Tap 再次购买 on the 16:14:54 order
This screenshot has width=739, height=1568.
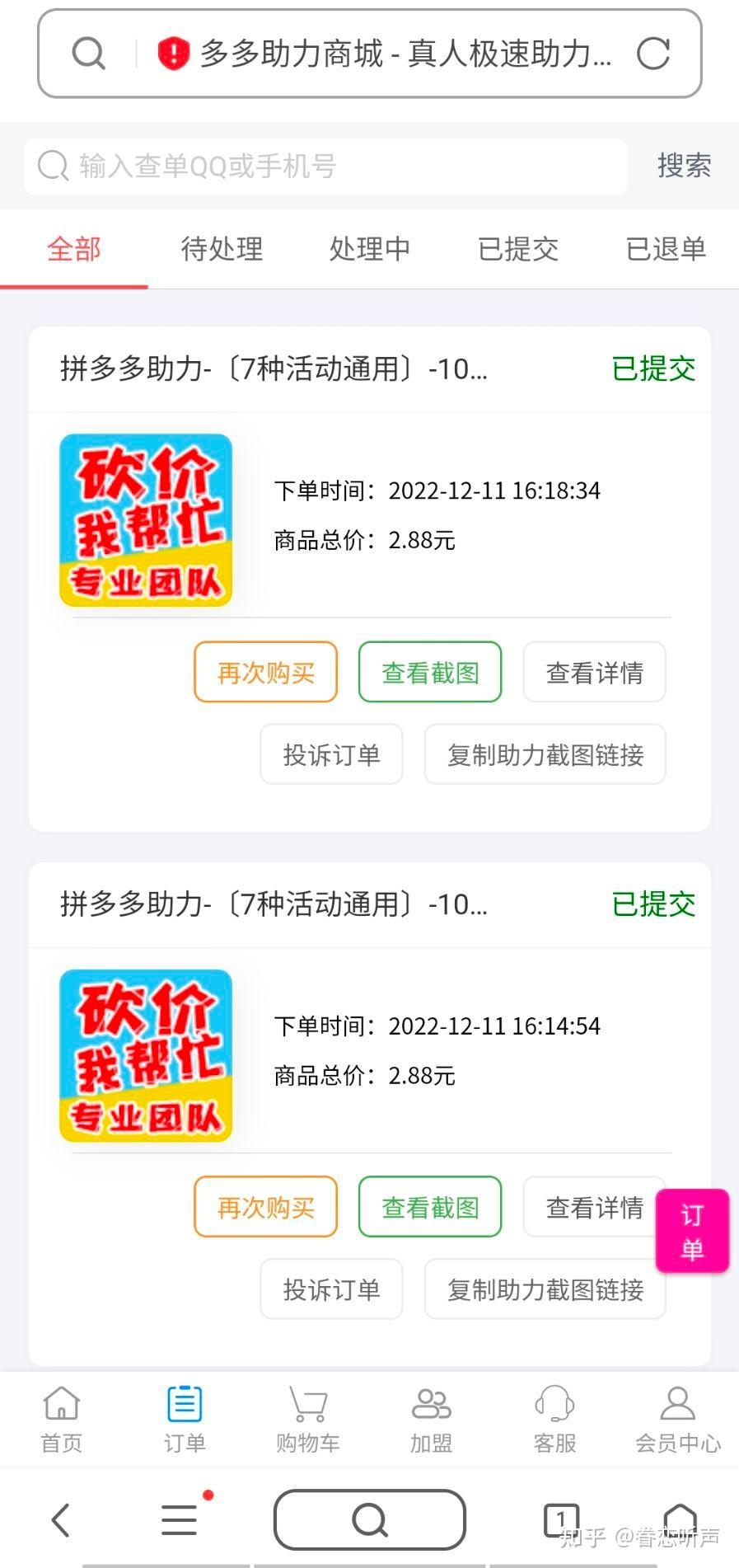(x=266, y=1208)
